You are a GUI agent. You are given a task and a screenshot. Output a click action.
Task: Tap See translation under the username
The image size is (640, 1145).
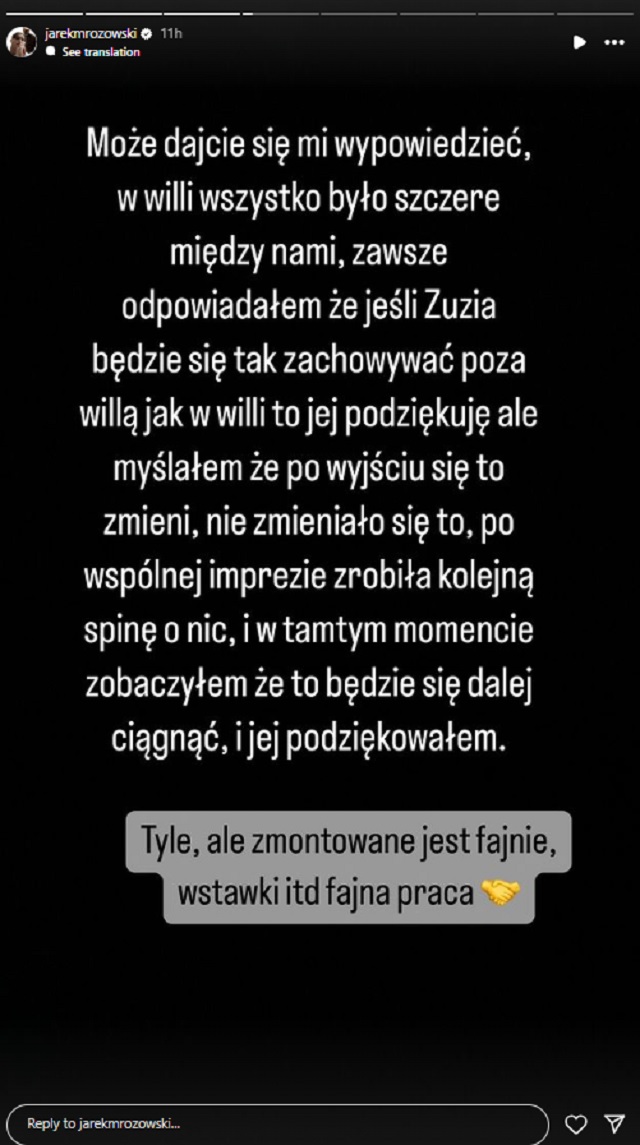coord(101,52)
